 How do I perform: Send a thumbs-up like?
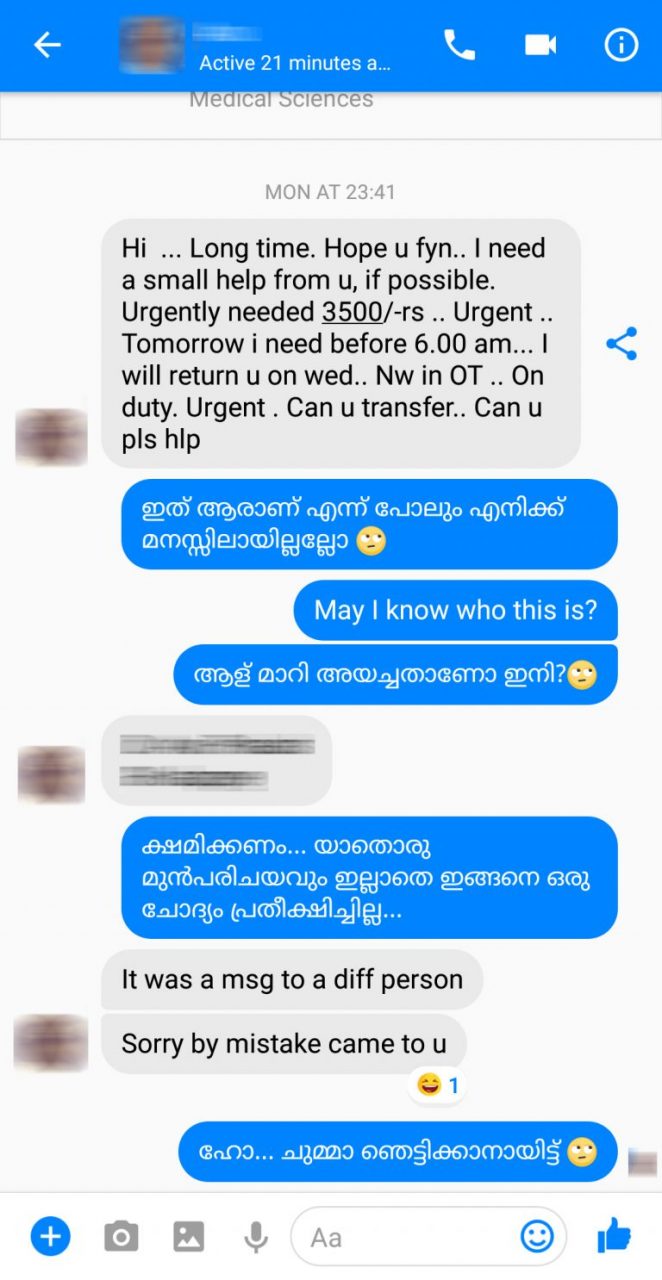point(614,1237)
